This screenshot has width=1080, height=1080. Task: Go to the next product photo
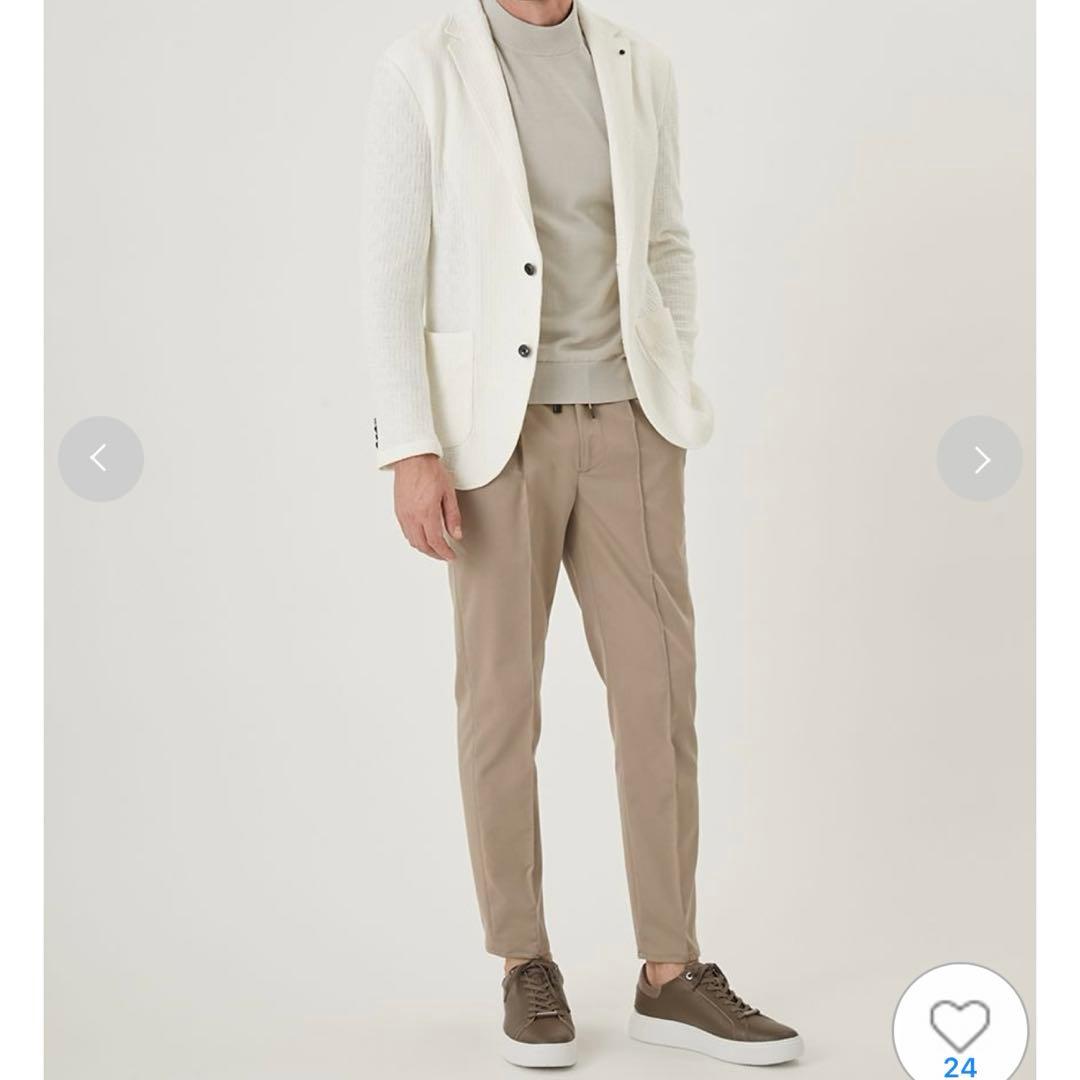(x=980, y=459)
